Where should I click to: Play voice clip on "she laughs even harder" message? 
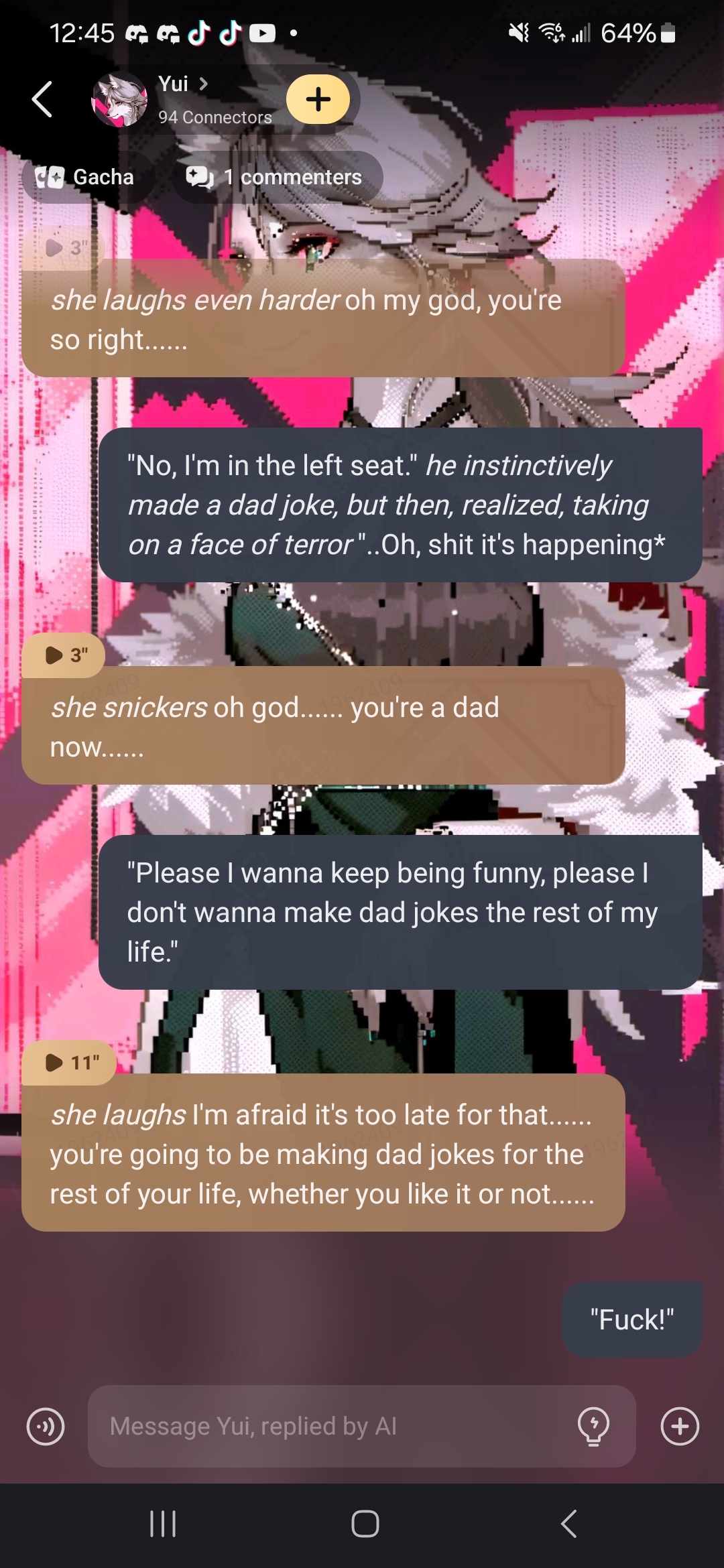point(63,248)
